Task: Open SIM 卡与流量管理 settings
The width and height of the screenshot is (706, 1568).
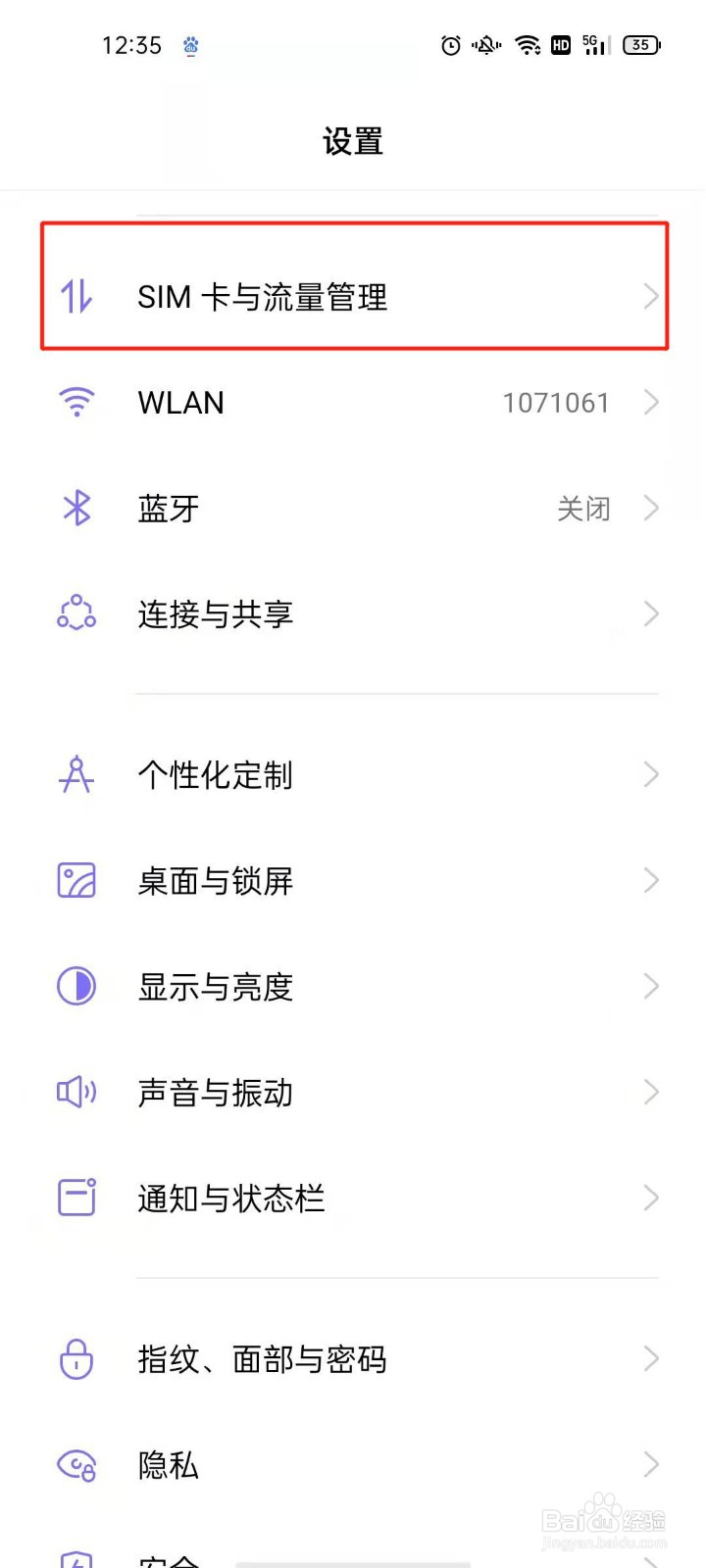Action: click(x=353, y=296)
